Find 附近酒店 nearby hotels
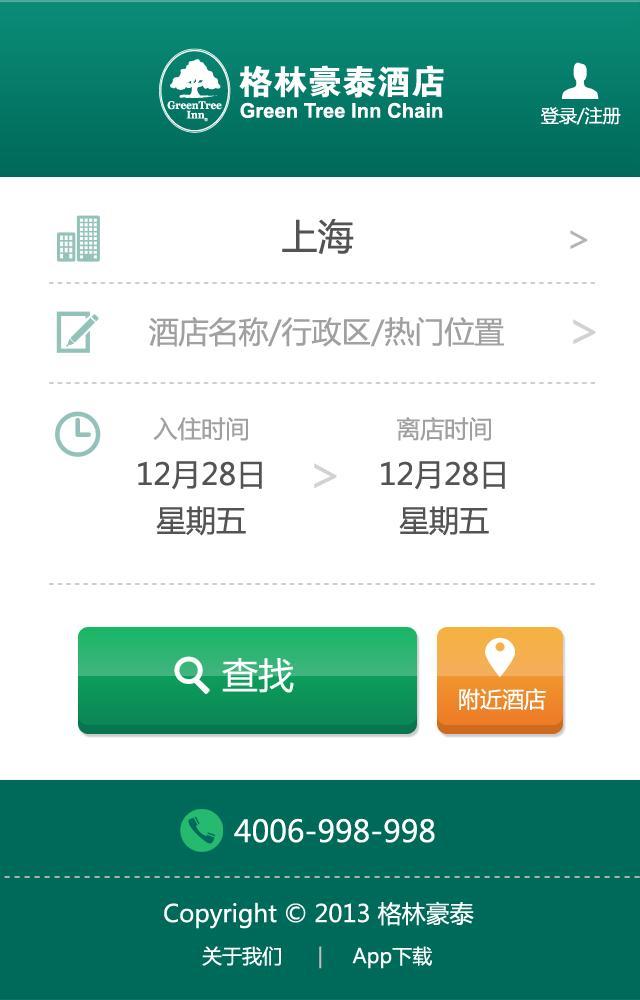Image resolution: width=640 pixels, height=1000 pixels. [x=500, y=680]
